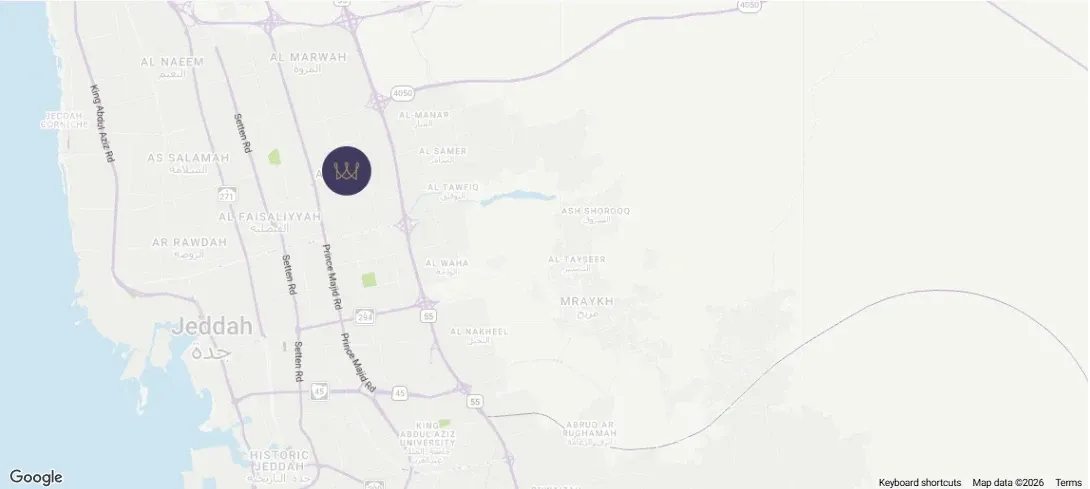Tap the crown map marker
Screen dimensions: 1090x489
[x=346, y=170]
